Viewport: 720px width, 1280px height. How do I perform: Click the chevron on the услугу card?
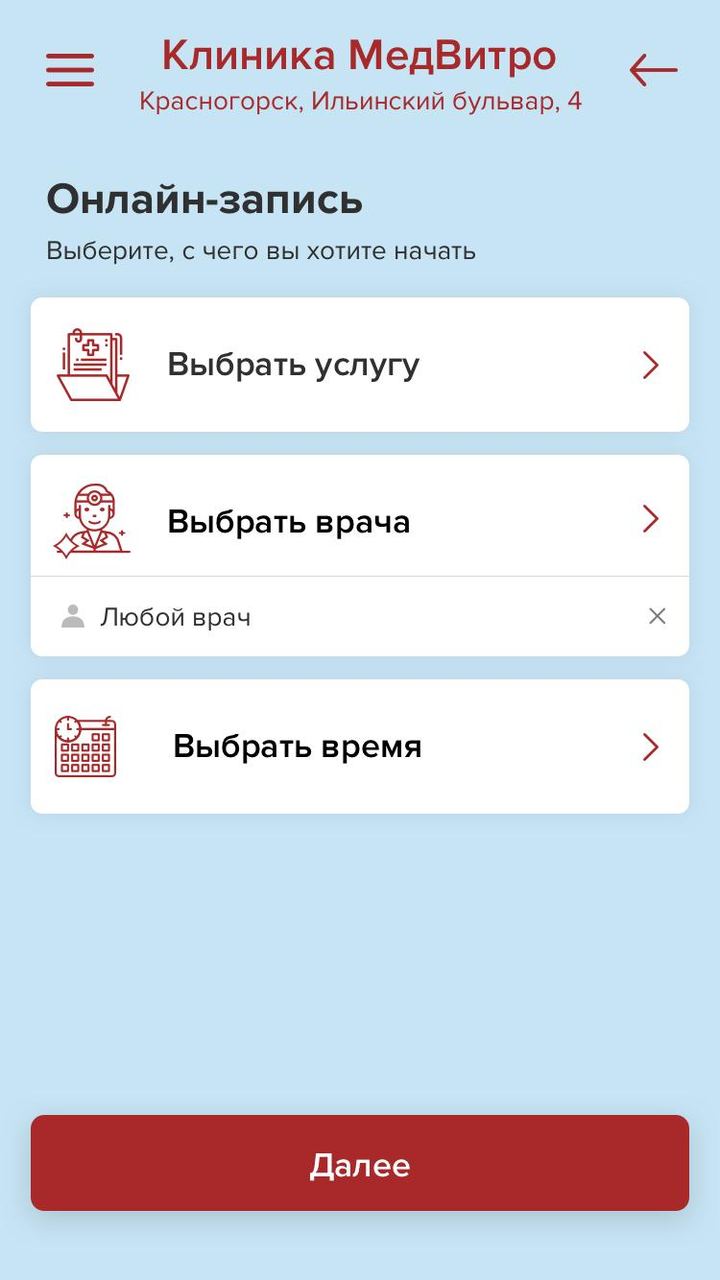tap(649, 365)
